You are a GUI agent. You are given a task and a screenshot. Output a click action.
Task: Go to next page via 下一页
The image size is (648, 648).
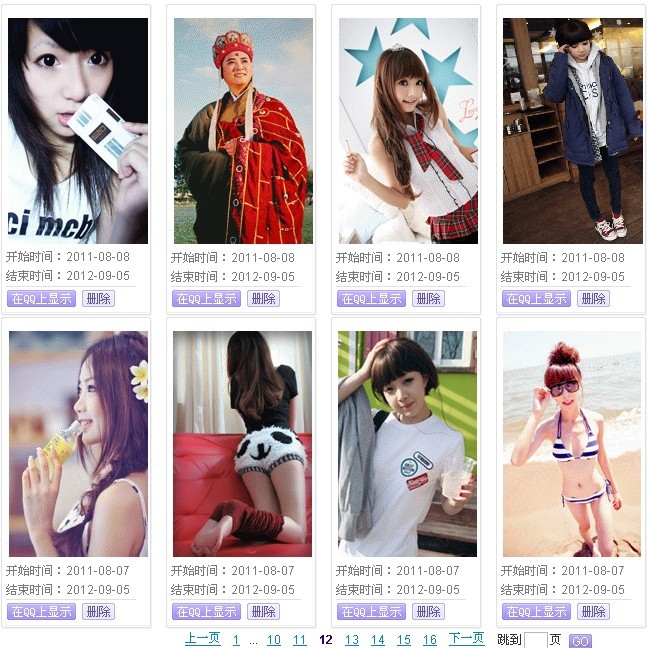pos(466,639)
